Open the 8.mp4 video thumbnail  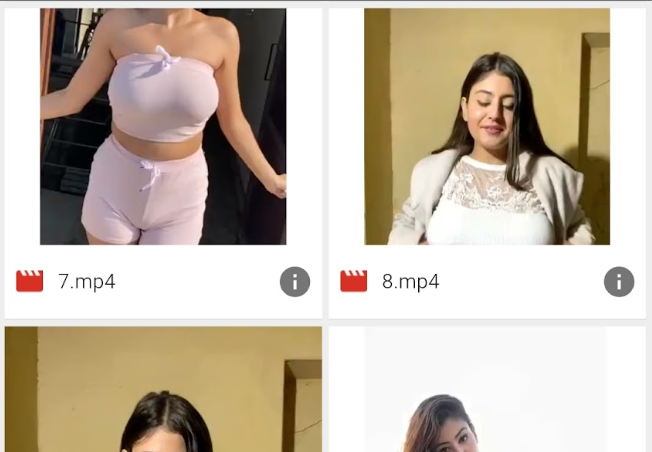[x=487, y=127]
